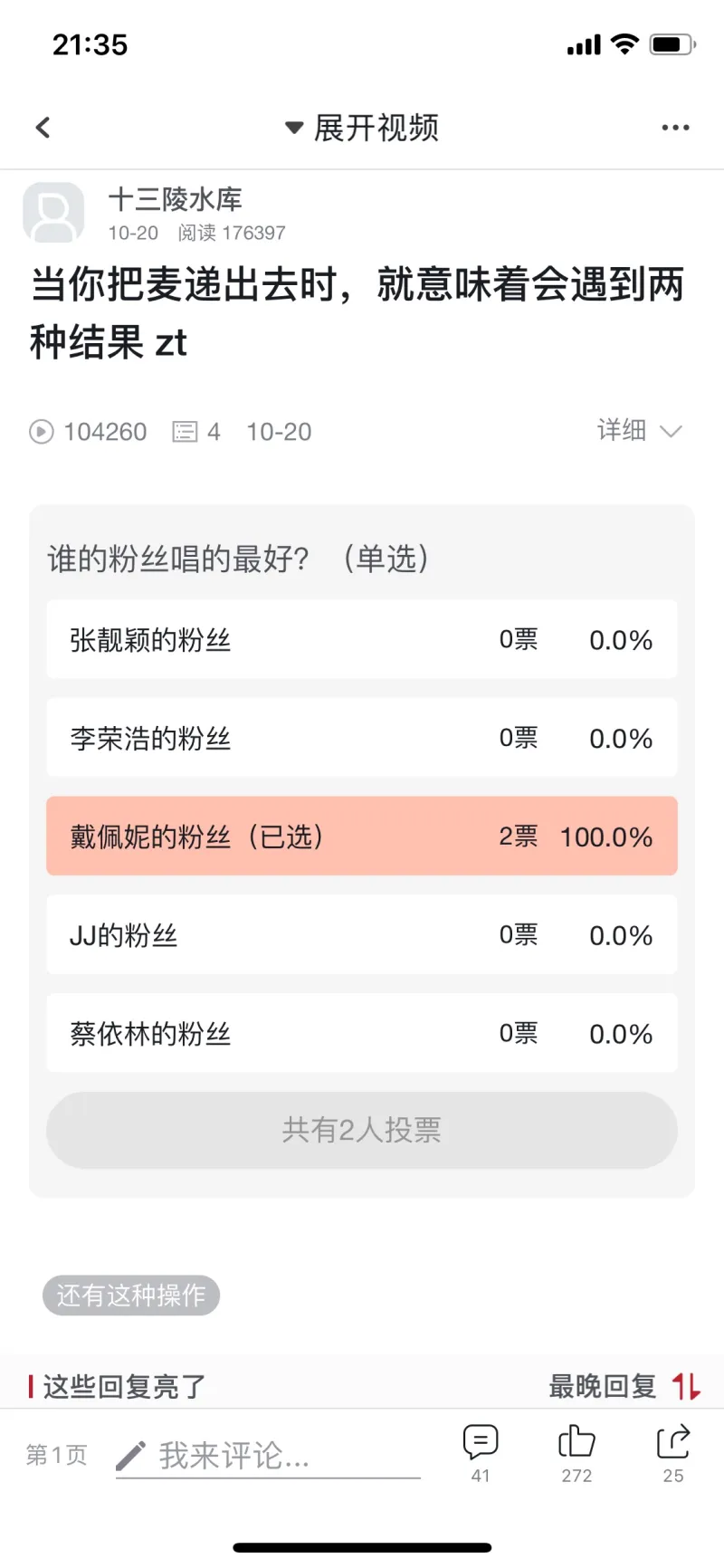Tap the 我来评论 comment field
This screenshot has height=1568, width=724.
pos(268,1456)
